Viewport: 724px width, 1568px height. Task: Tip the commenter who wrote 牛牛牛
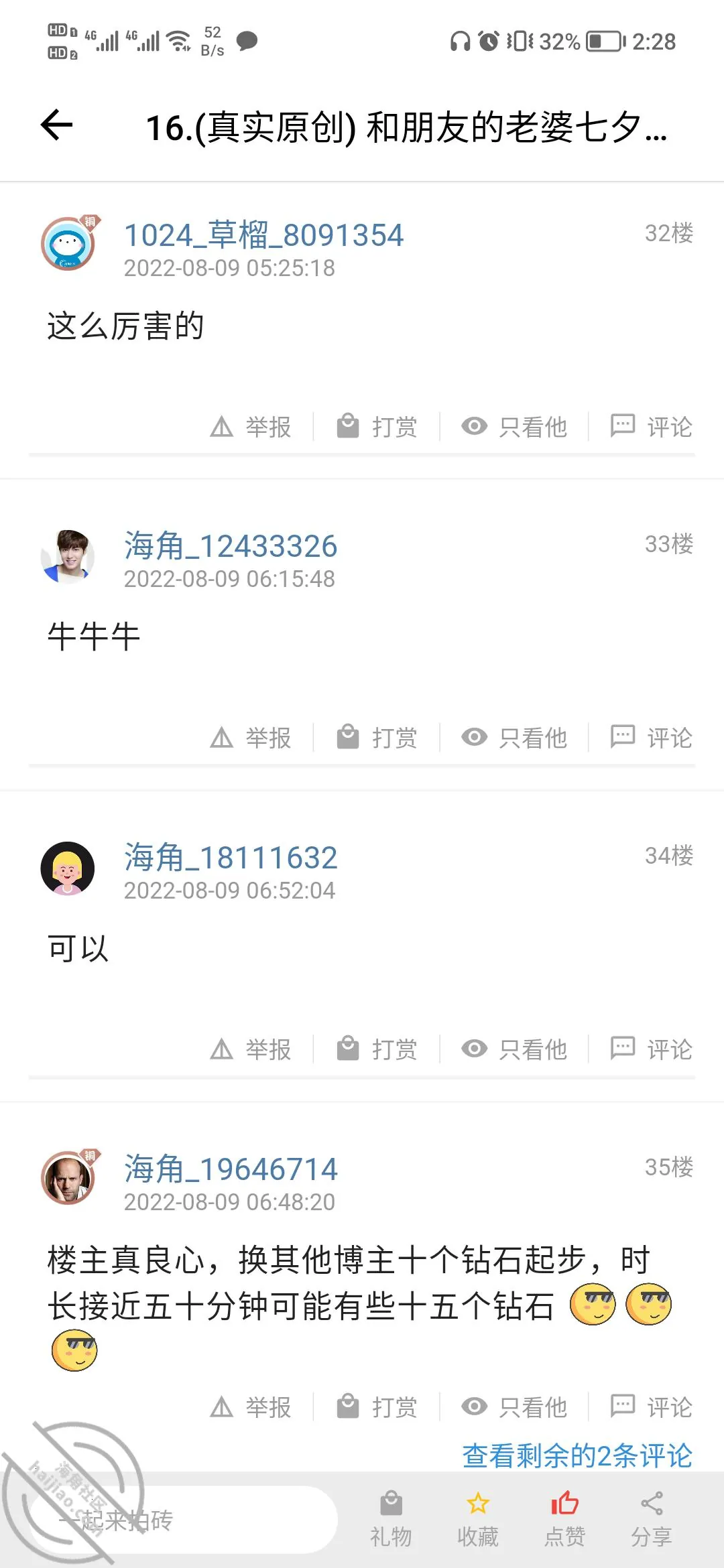point(377,738)
